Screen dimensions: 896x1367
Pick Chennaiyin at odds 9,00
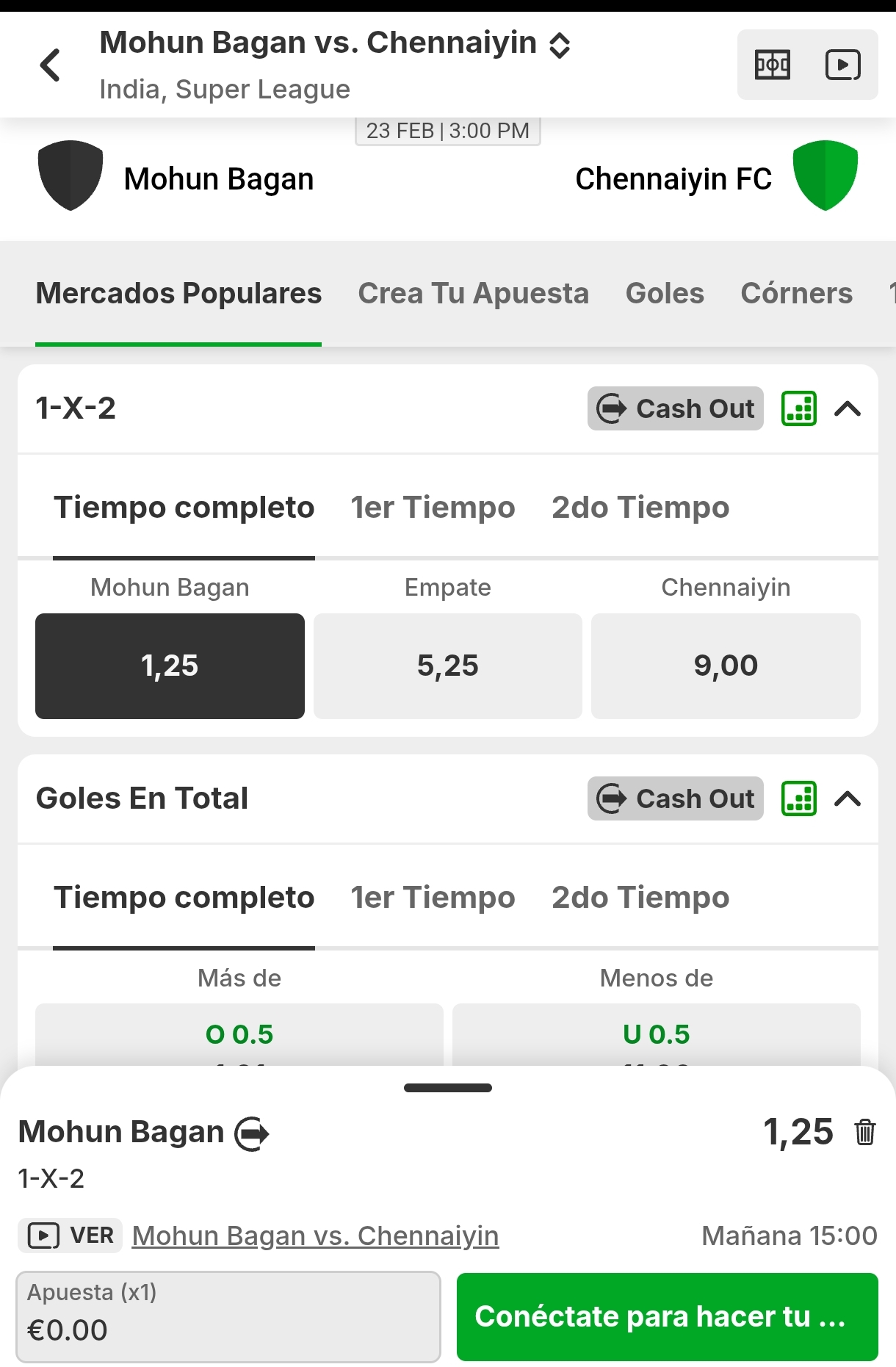tap(726, 666)
